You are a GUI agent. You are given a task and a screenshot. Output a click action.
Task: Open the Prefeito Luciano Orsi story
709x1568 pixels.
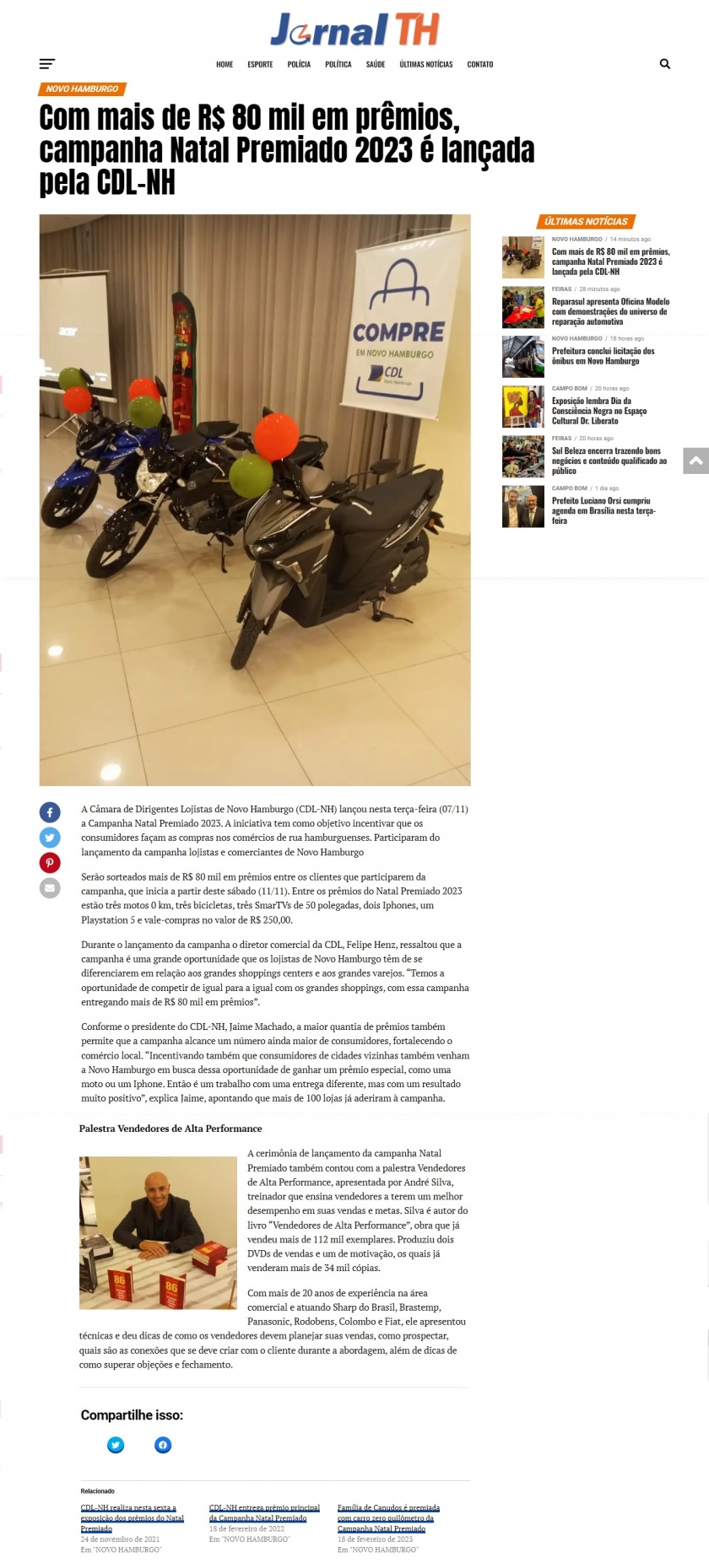603,510
